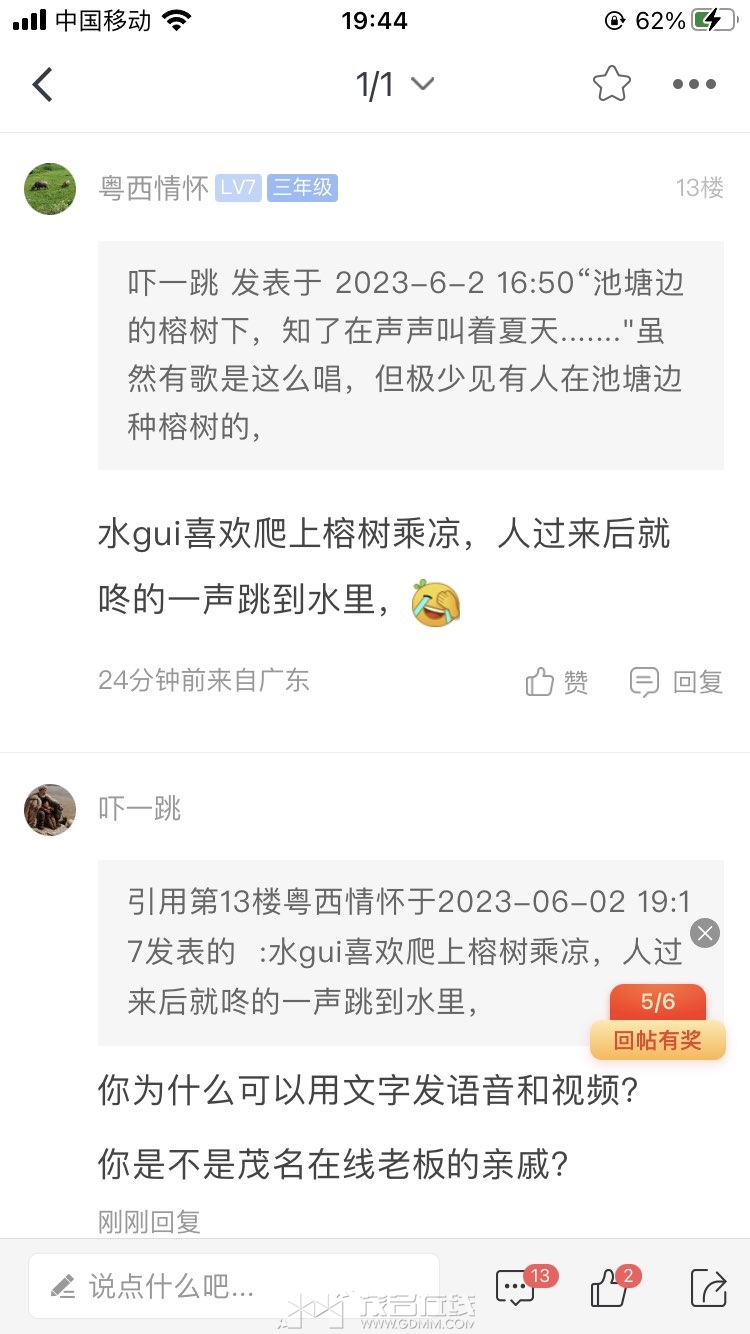Open 吓一跳's avatar profile
The image size is (750, 1334).
click(x=50, y=809)
